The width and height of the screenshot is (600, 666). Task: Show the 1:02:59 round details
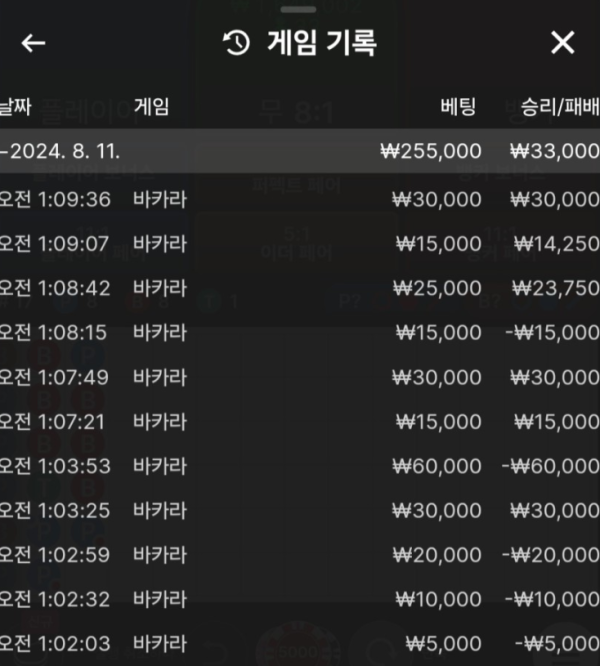[x=300, y=554]
